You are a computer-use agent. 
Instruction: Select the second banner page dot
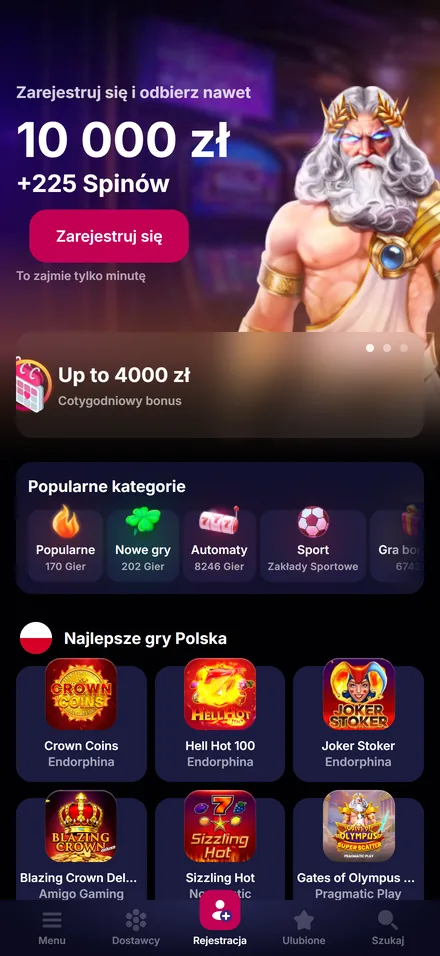pyautogui.click(x=387, y=348)
